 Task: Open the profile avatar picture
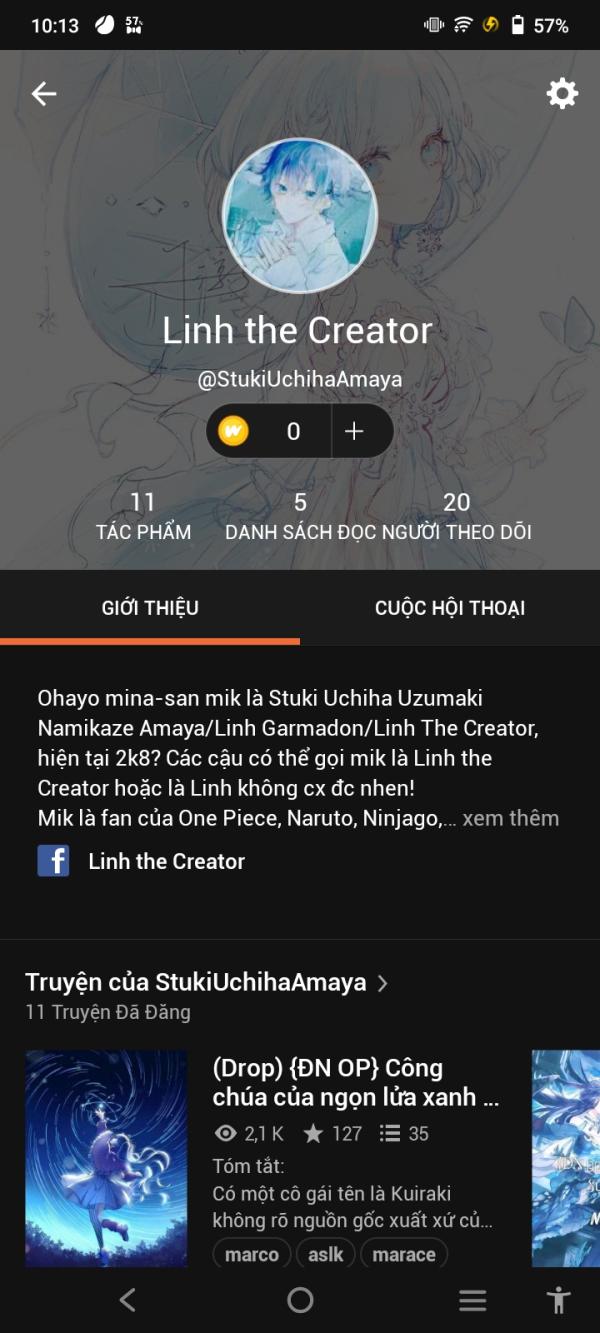300,216
